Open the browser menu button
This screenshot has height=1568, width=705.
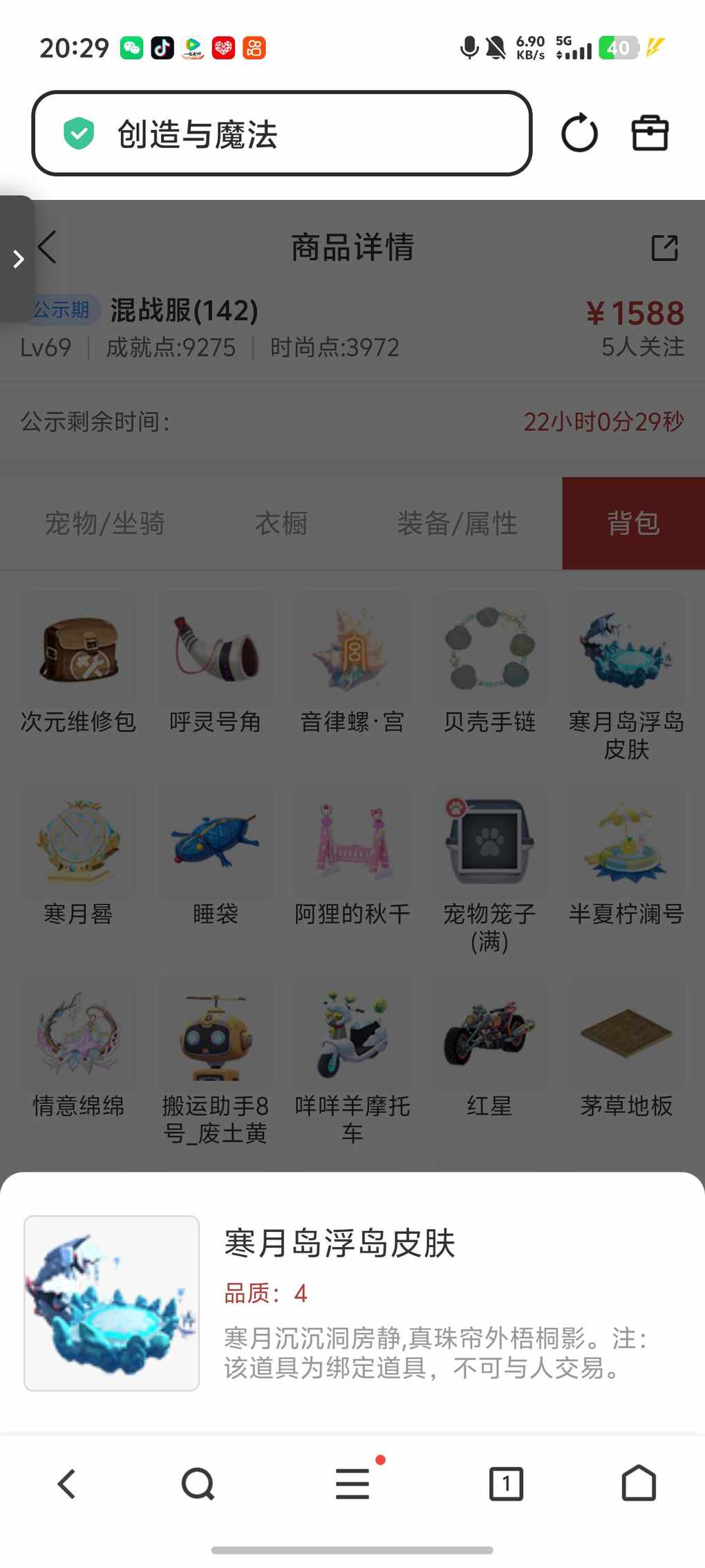[x=352, y=1484]
